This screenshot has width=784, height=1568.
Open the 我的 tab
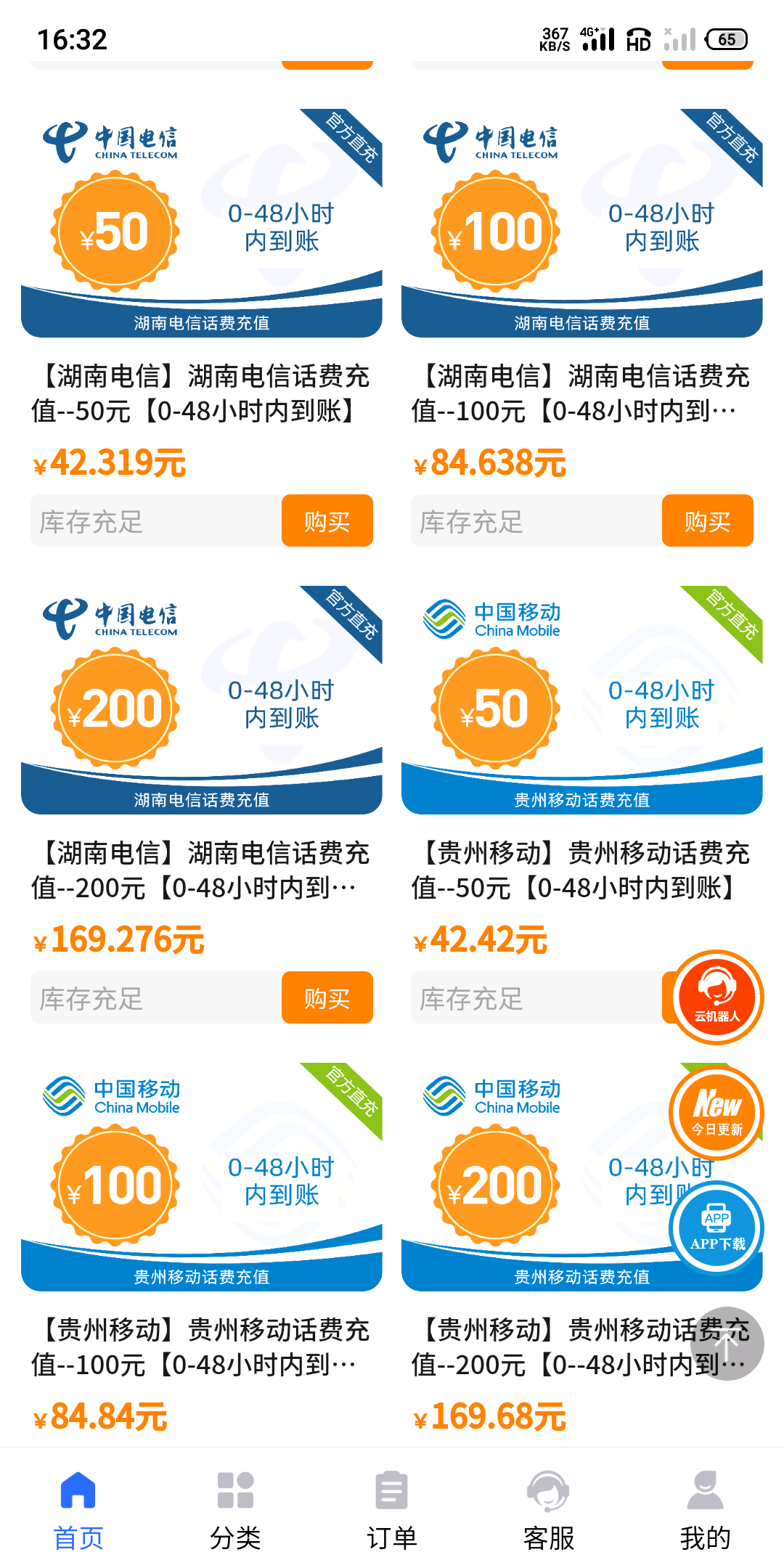pos(706,1510)
